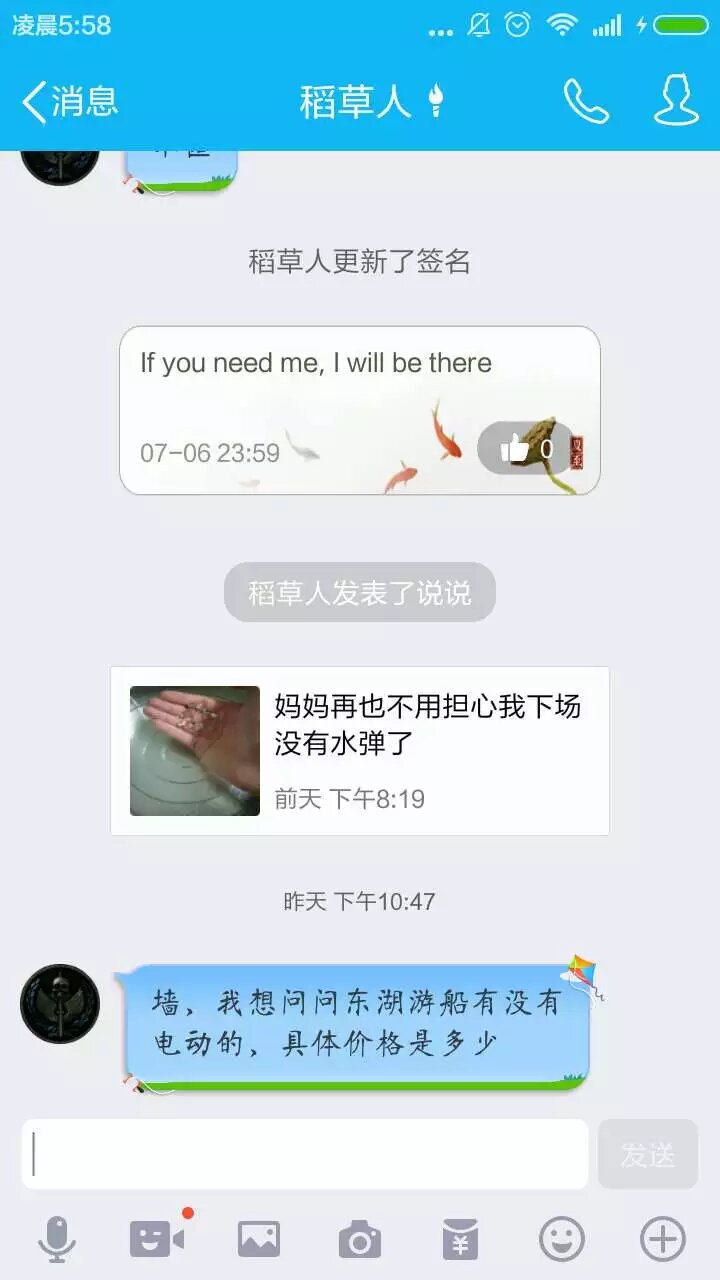Pick a photo from the gallery

259,1240
